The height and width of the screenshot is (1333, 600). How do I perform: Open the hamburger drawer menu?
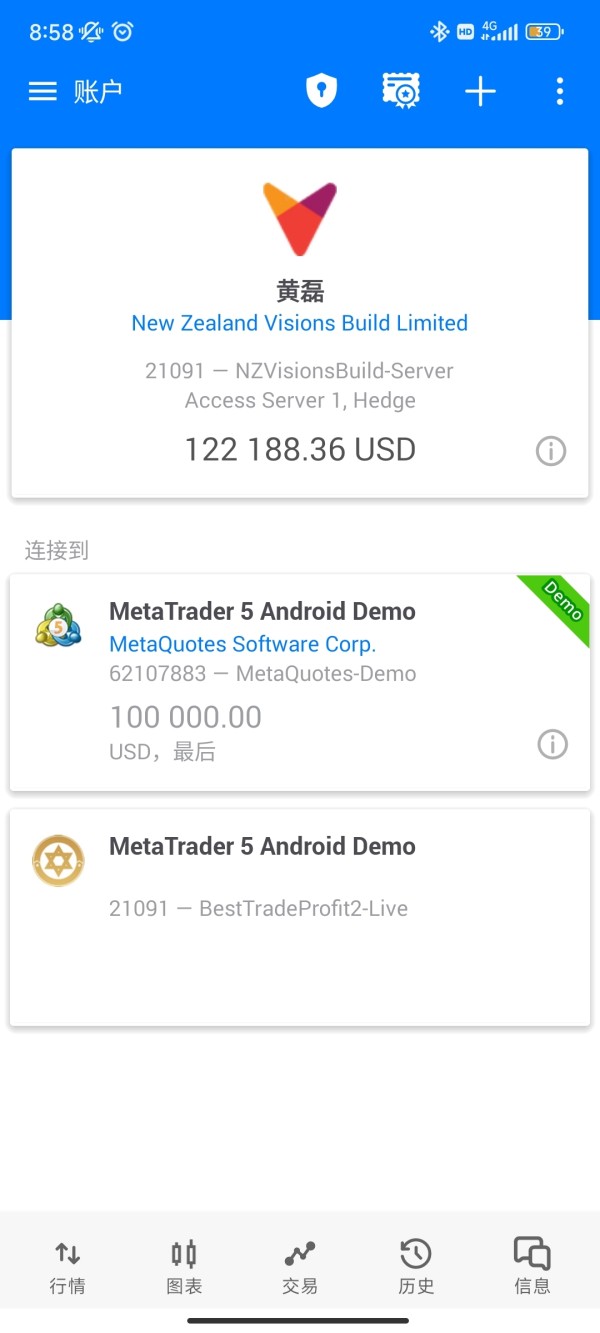coord(42,92)
